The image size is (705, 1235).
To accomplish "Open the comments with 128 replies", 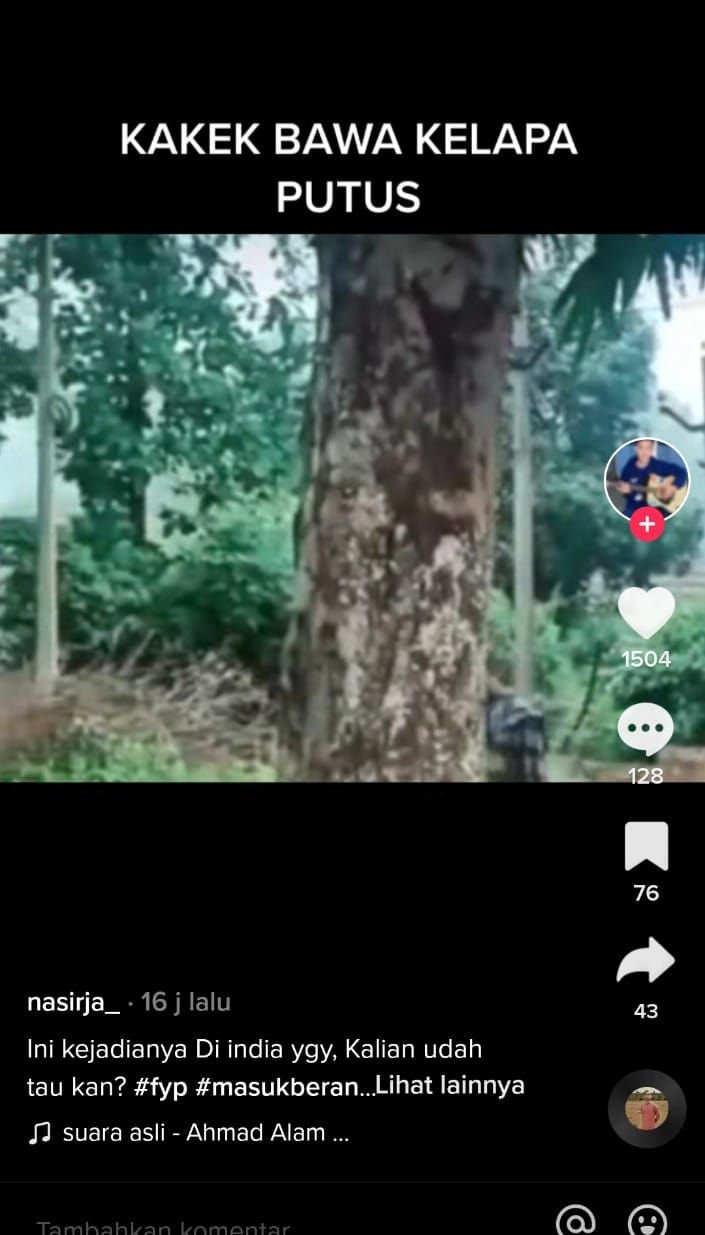I will tap(646, 730).
